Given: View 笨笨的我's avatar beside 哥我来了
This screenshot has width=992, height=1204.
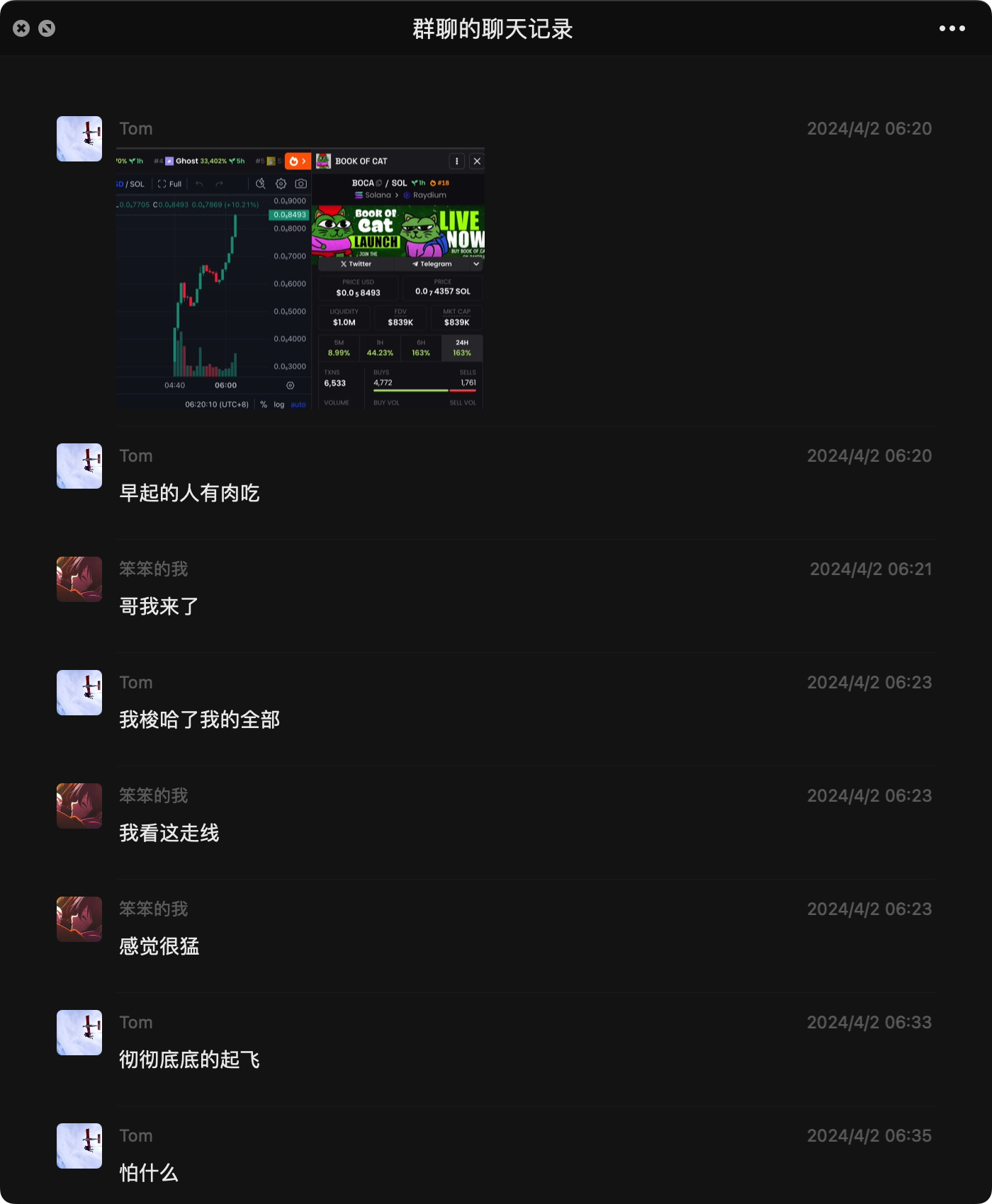Looking at the screenshot, I should click(x=79, y=579).
